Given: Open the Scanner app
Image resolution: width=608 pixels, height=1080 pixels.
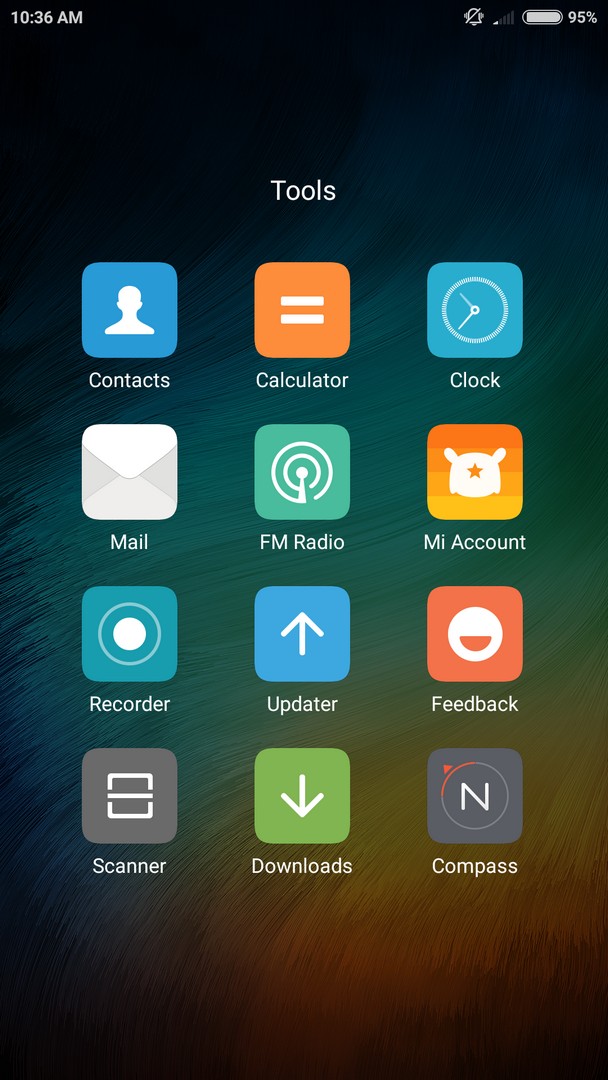Looking at the screenshot, I should 129,796.
